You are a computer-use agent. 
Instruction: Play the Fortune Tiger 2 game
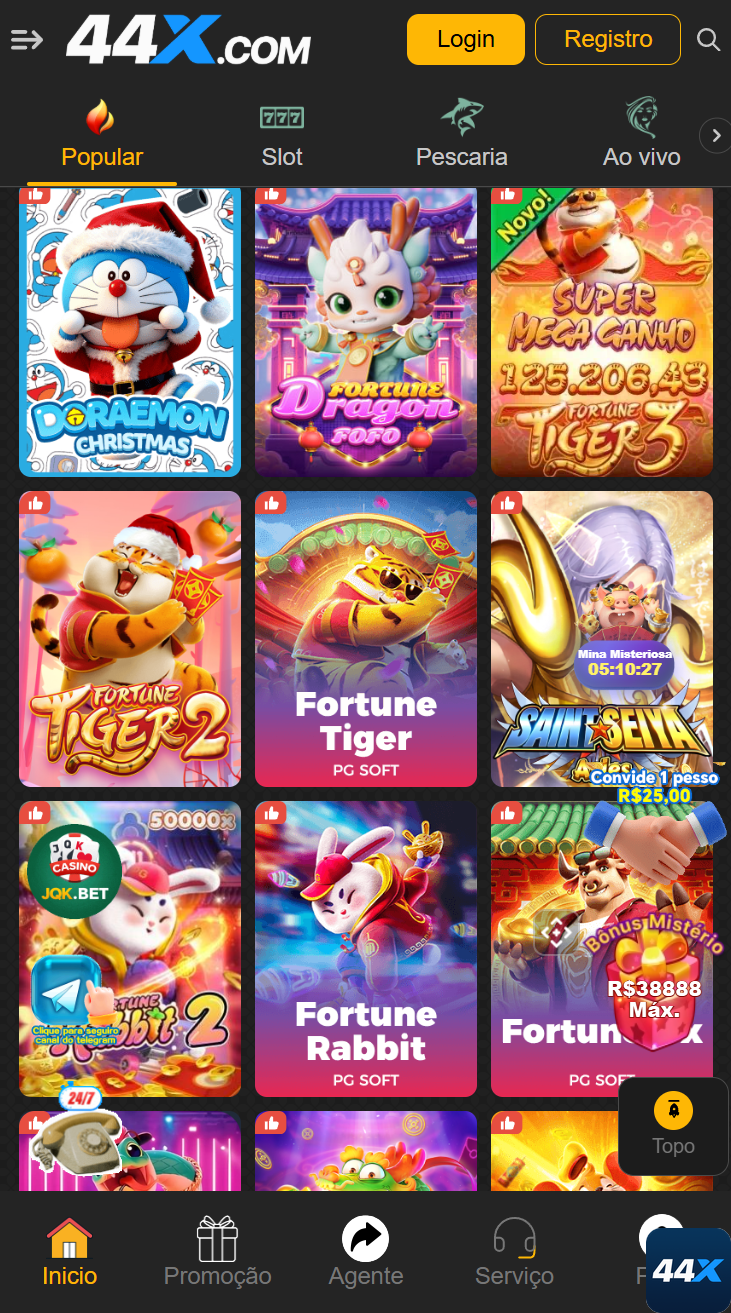pyautogui.click(x=130, y=640)
